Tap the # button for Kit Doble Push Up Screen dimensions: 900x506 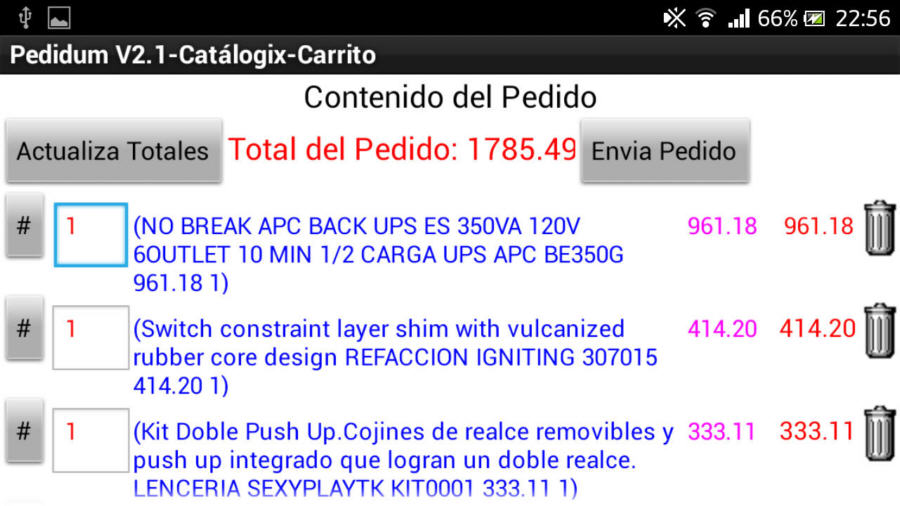coord(24,431)
